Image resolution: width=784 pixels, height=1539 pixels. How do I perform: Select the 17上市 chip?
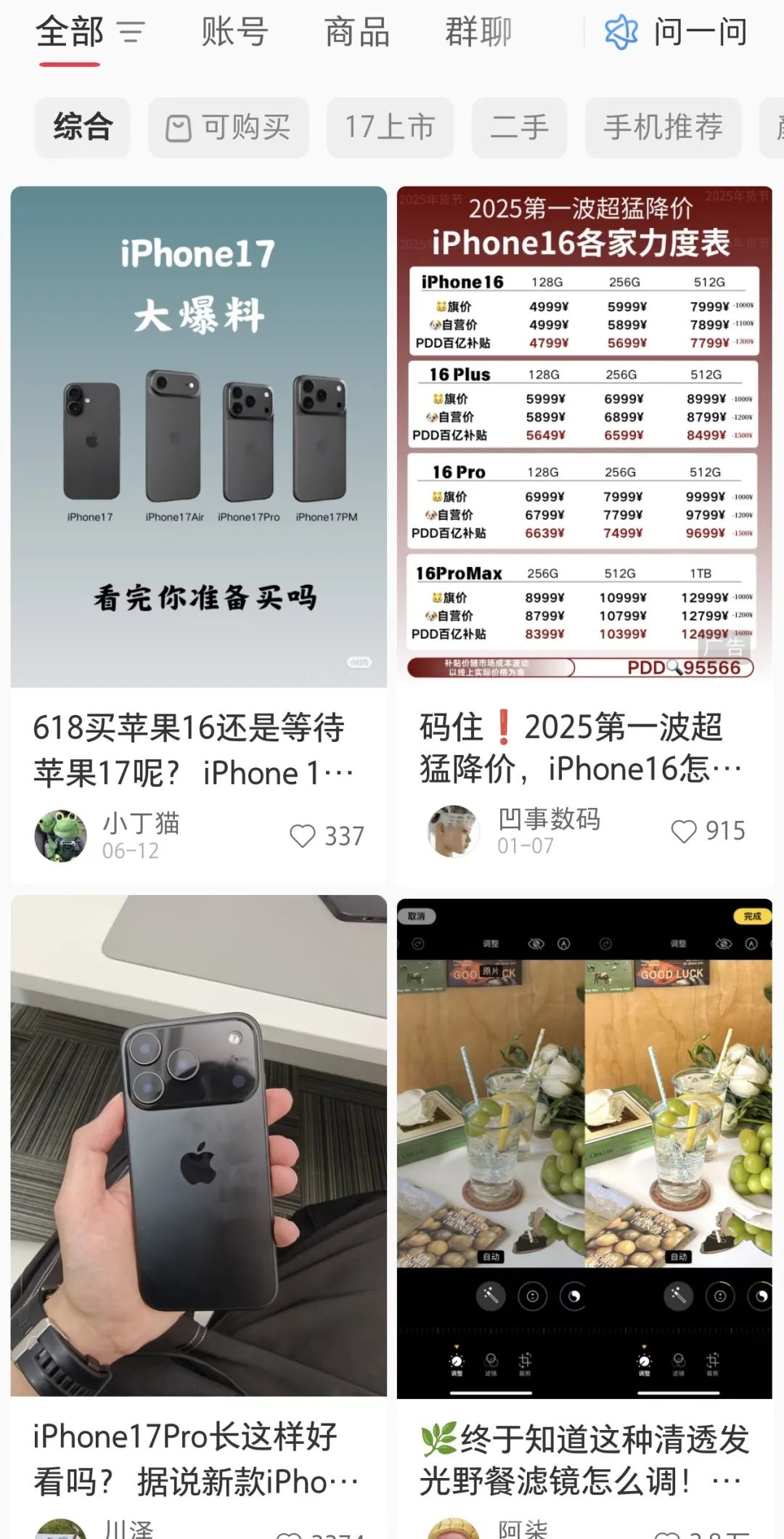point(390,128)
